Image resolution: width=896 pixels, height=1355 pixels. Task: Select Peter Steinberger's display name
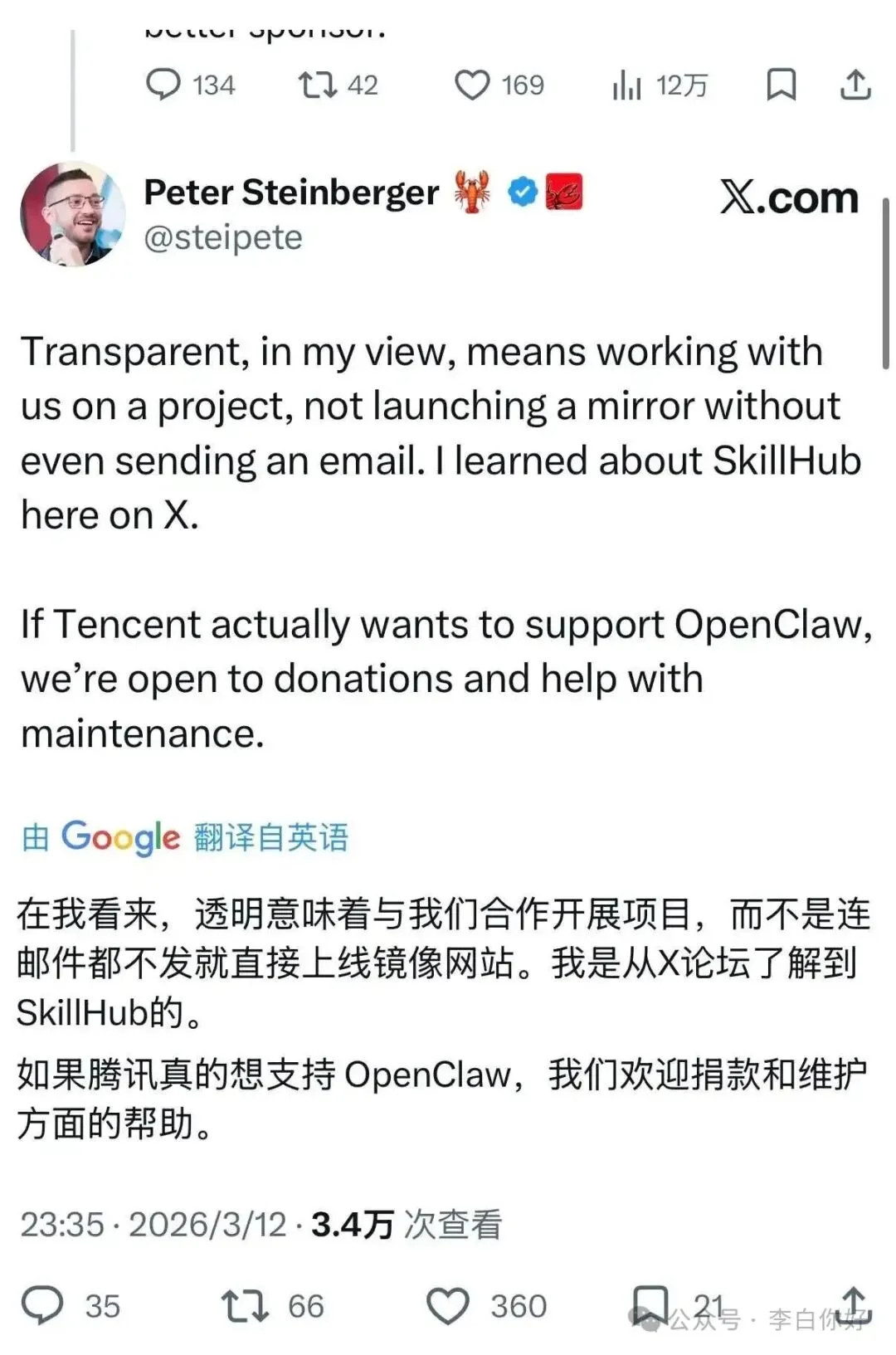[x=290, y=191]
